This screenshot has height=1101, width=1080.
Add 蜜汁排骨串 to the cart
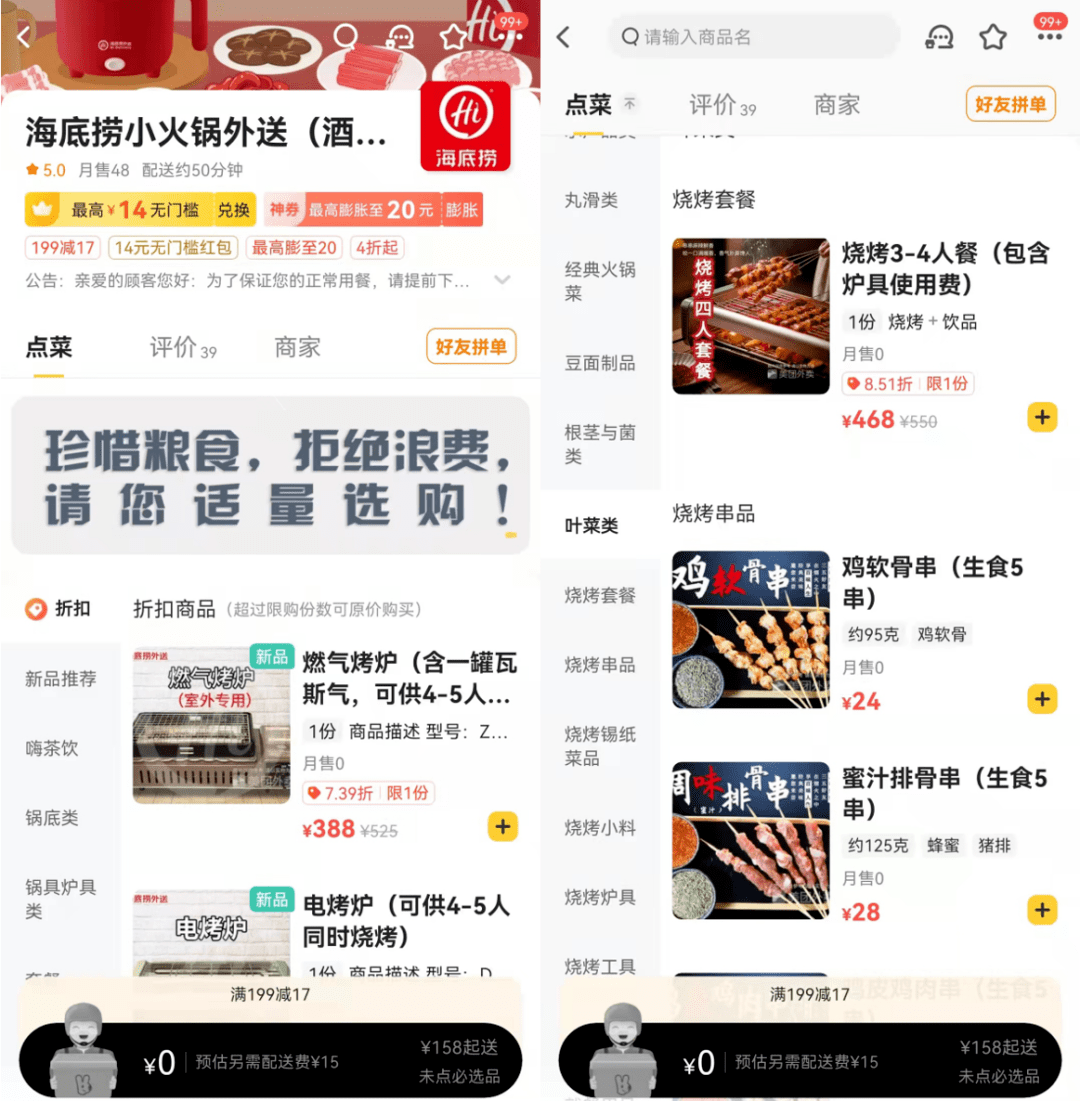point(1042,910)
